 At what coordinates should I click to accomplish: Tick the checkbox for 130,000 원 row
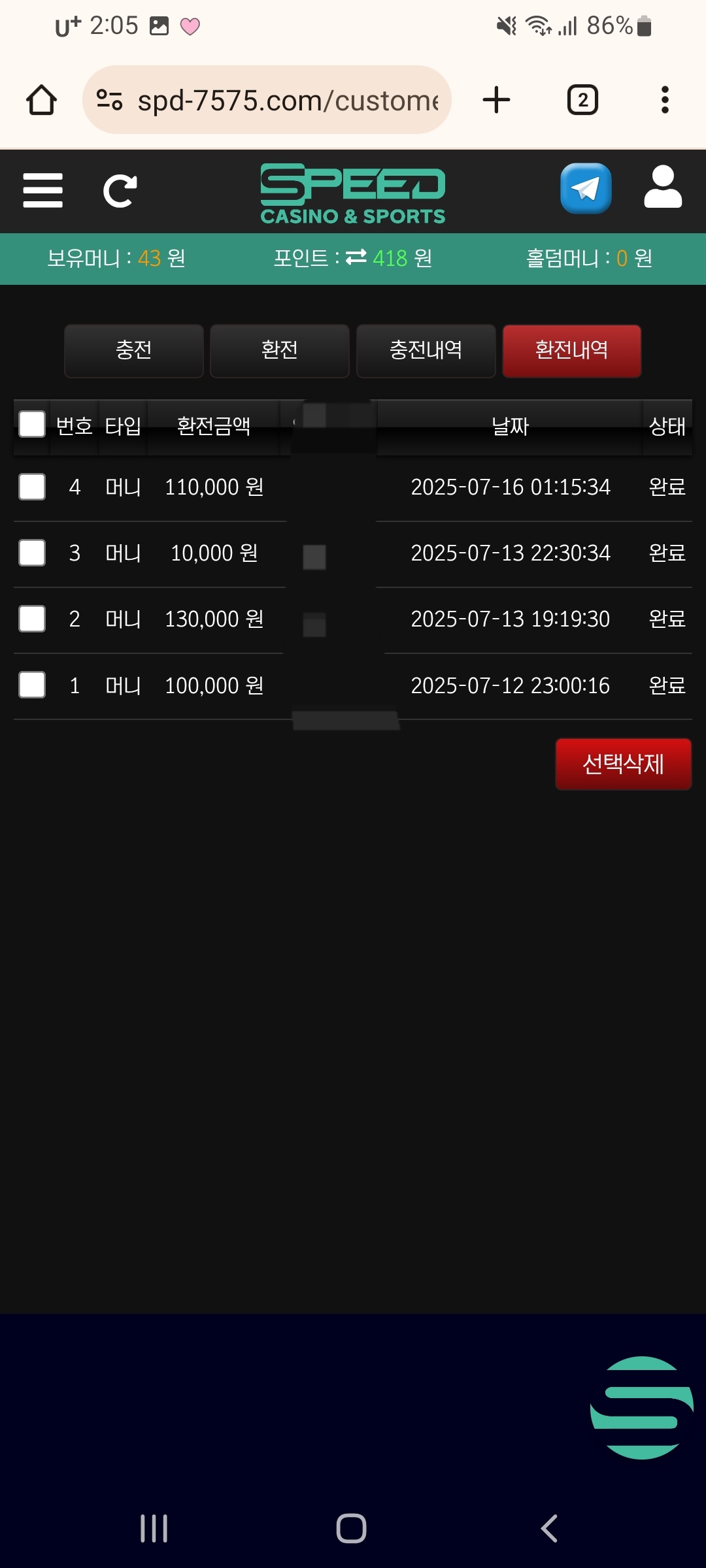click(32, 619)
